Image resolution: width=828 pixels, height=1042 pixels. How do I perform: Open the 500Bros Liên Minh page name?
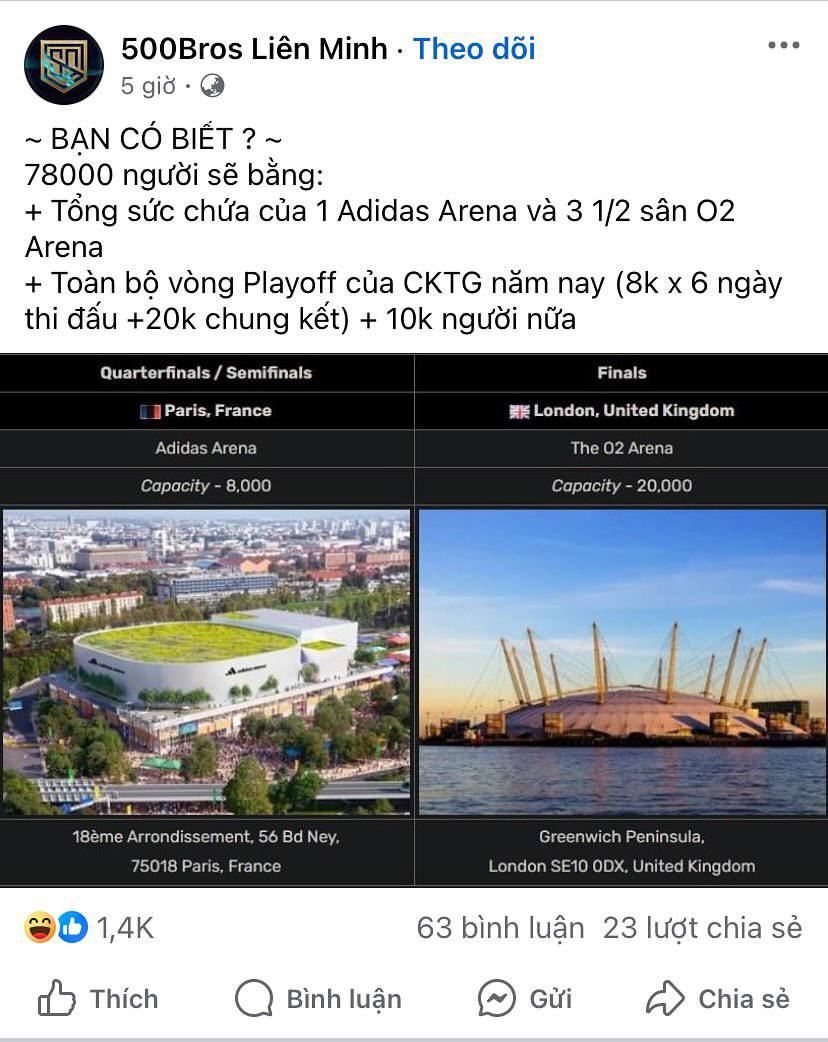[253, 48]
